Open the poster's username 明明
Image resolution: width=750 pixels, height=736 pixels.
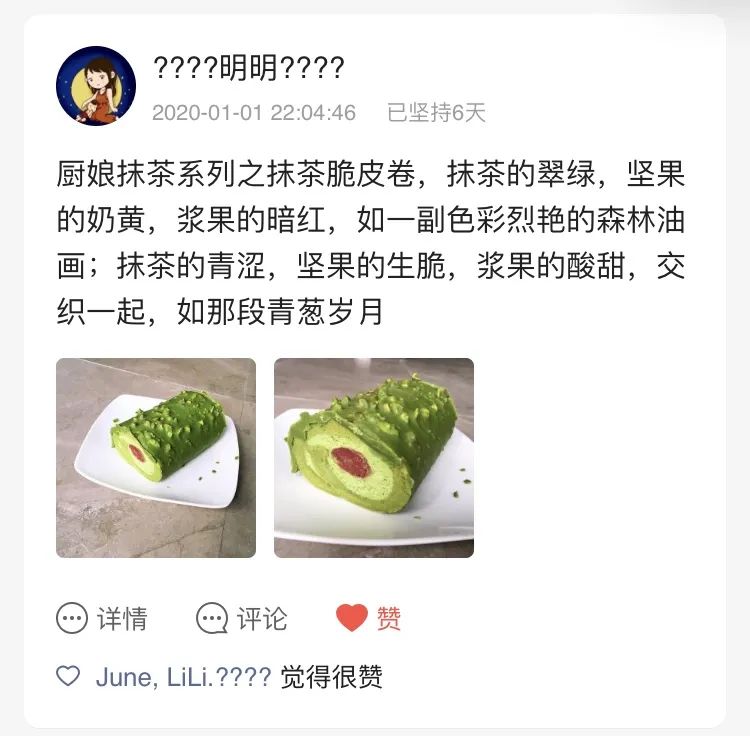(x=248, y=69)
